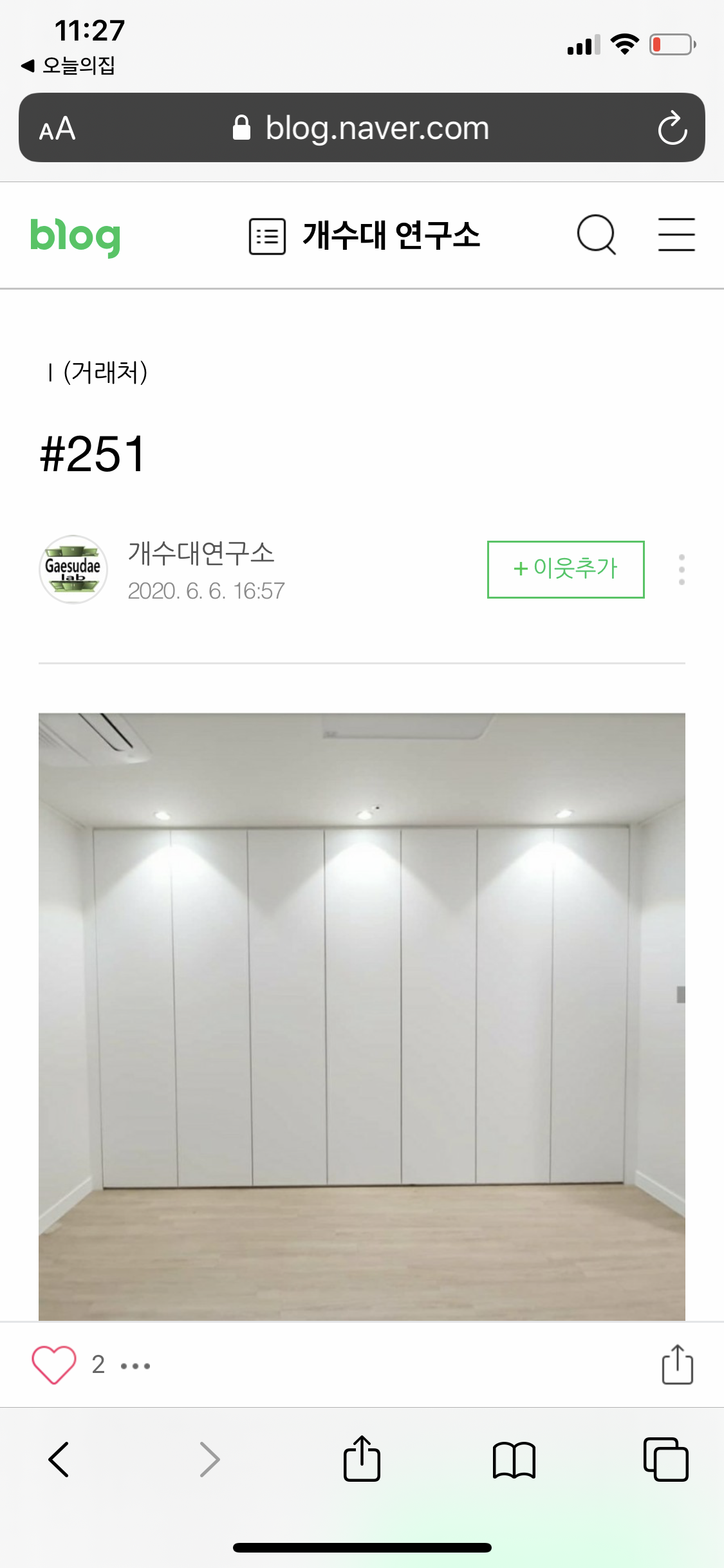Open Safari bookmarks
The height and width of the screenshot is (1568, 724).
514,1459
